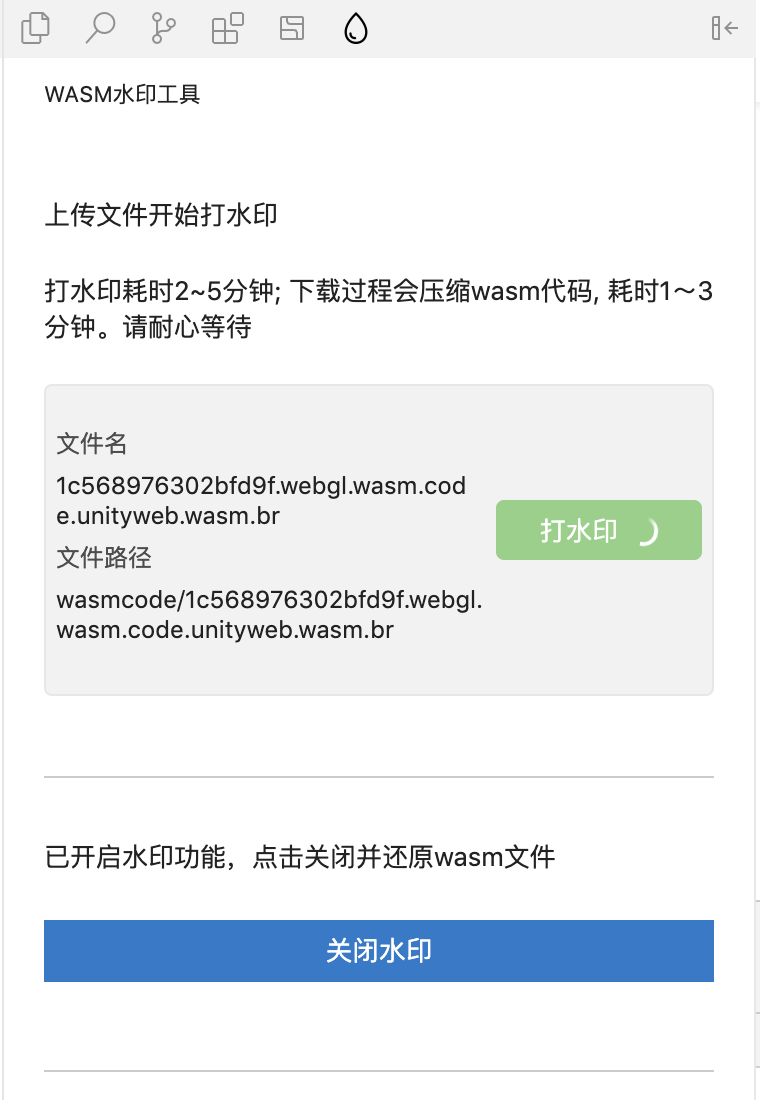Select the watermark droplet icon
Screen dimensions: 760x1100
pyautogui.click(x=355, y=29)
